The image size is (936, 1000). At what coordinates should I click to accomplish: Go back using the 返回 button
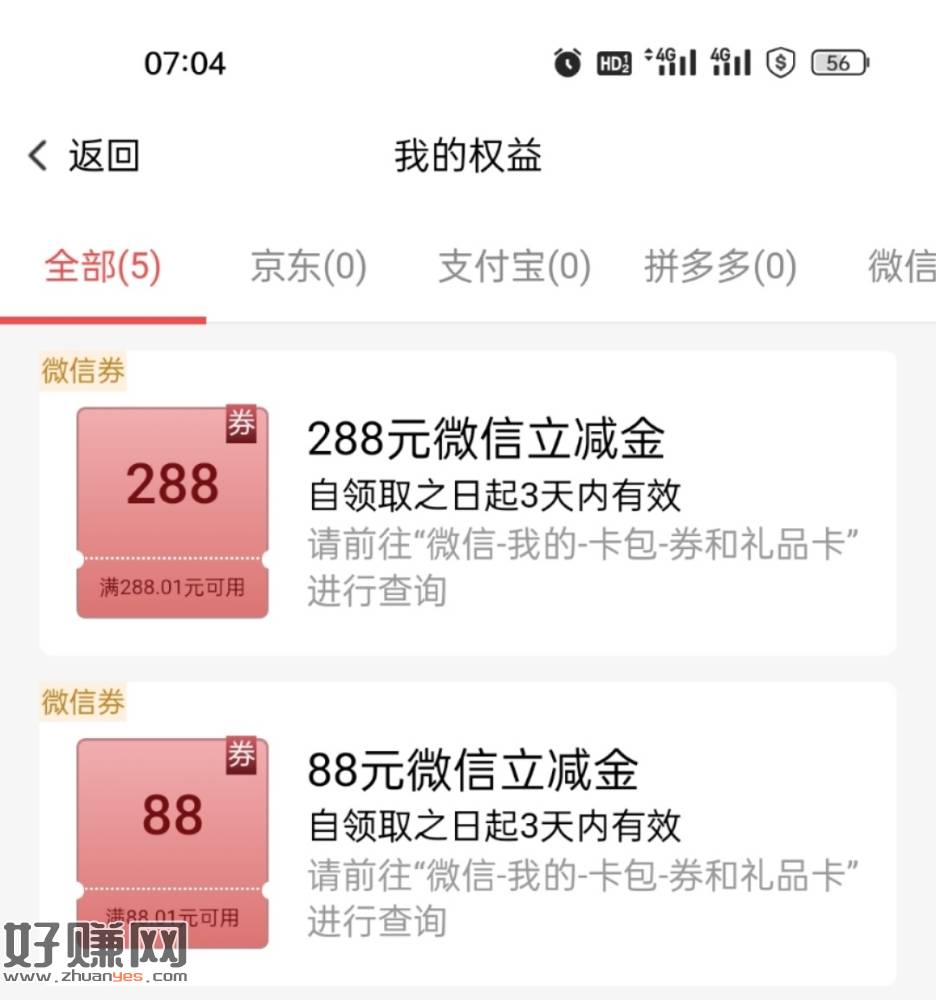click(x=84, y=156)
